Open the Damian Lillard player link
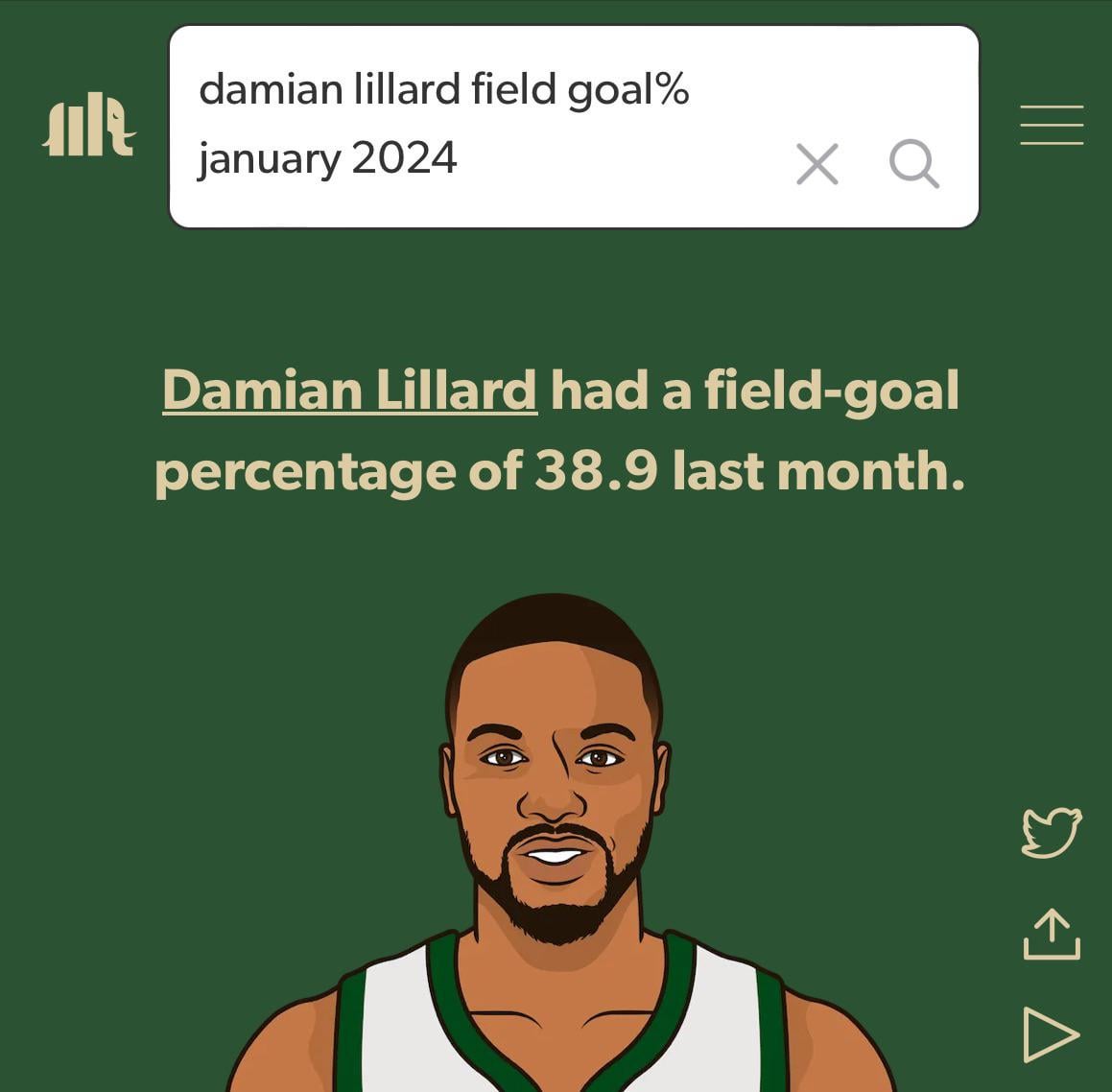 point(349,391)
